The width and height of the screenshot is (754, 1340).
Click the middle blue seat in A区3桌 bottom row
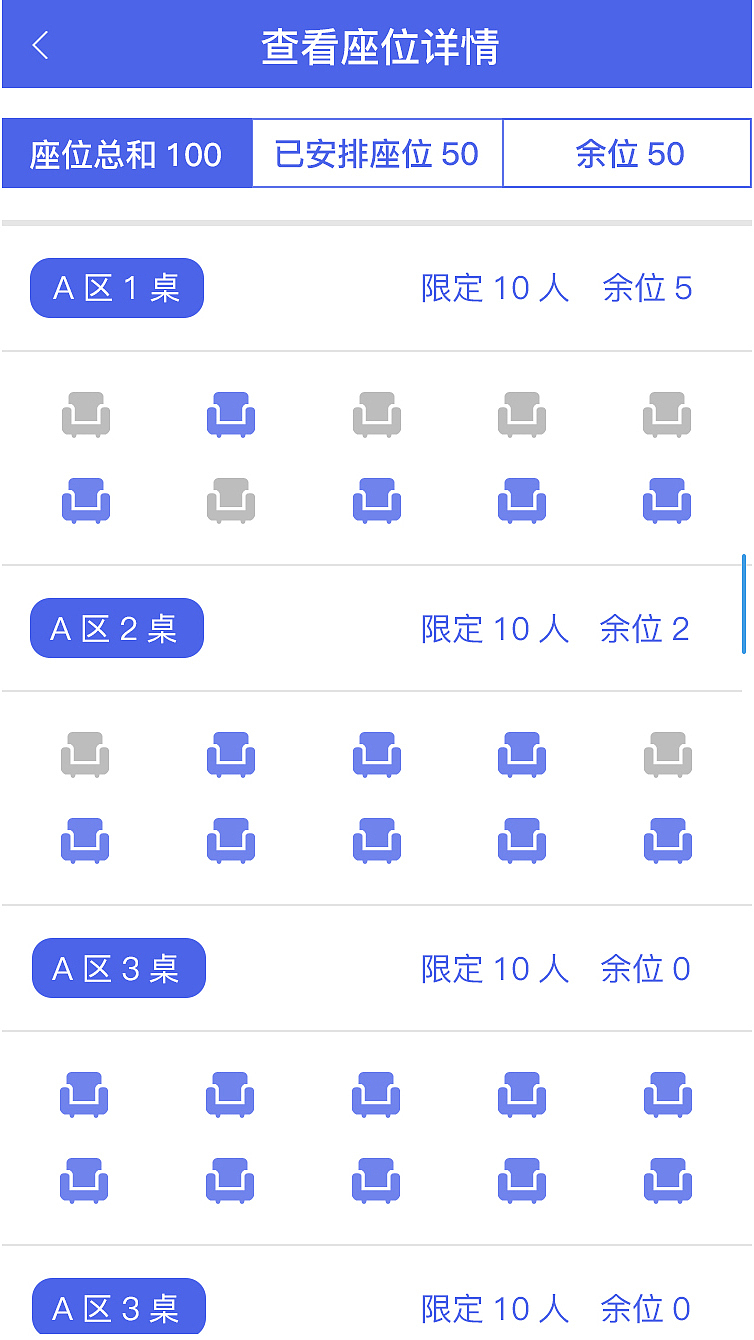(376, 1181)
